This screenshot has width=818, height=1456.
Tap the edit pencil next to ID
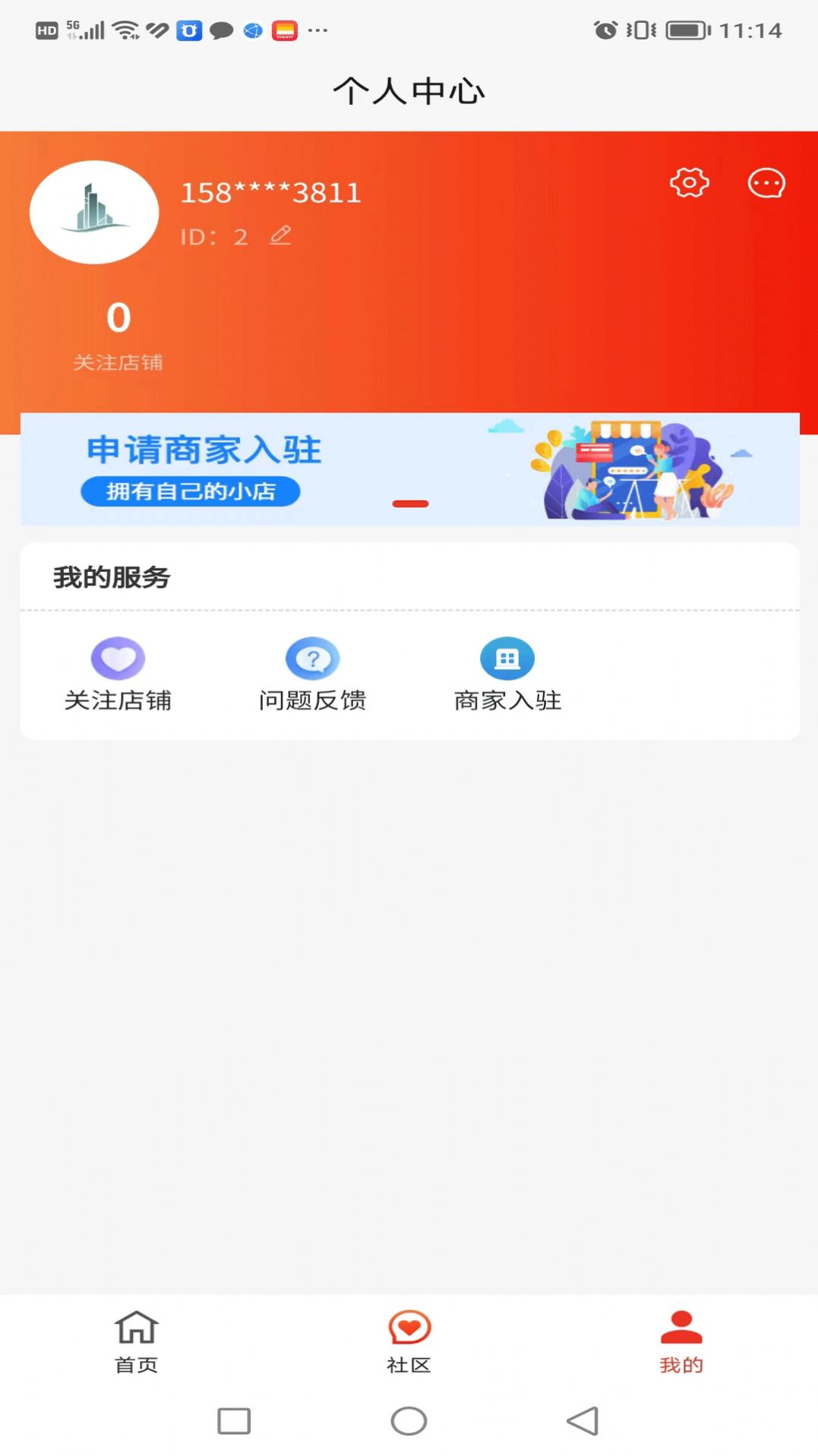pos(280,235)
